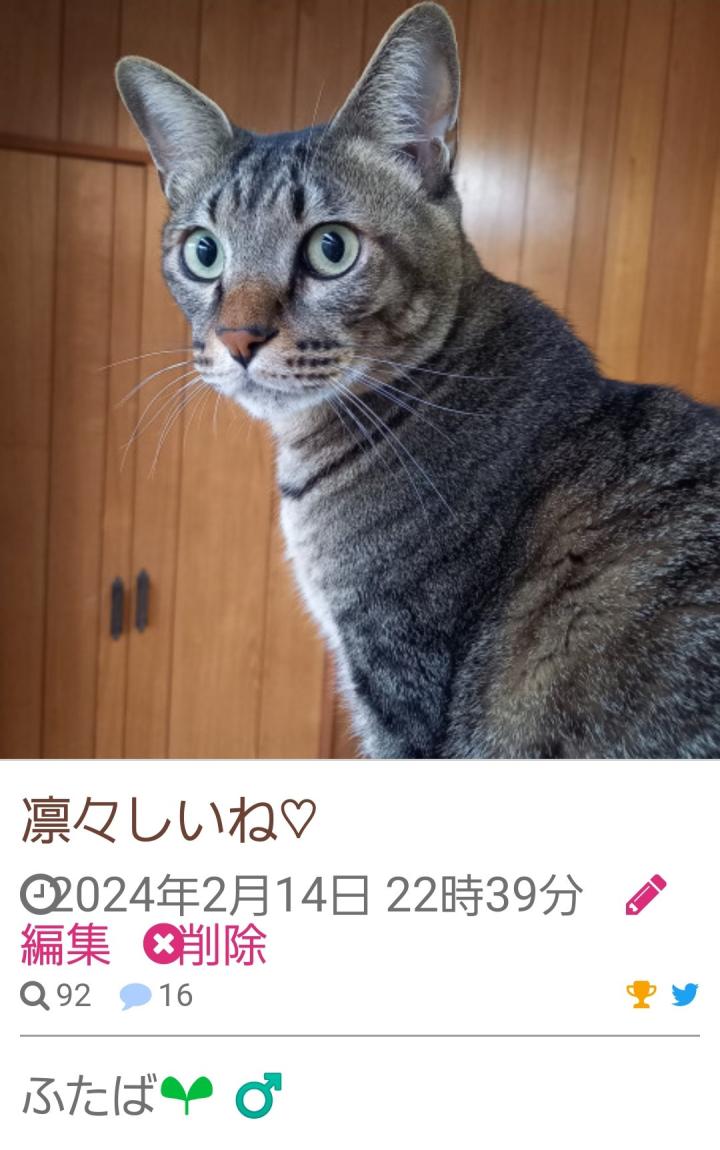This screenshot has width=720, height=1150.
Task: Open the 16 comments bubble
Action: pyautogui.click(x=156, y=996)
